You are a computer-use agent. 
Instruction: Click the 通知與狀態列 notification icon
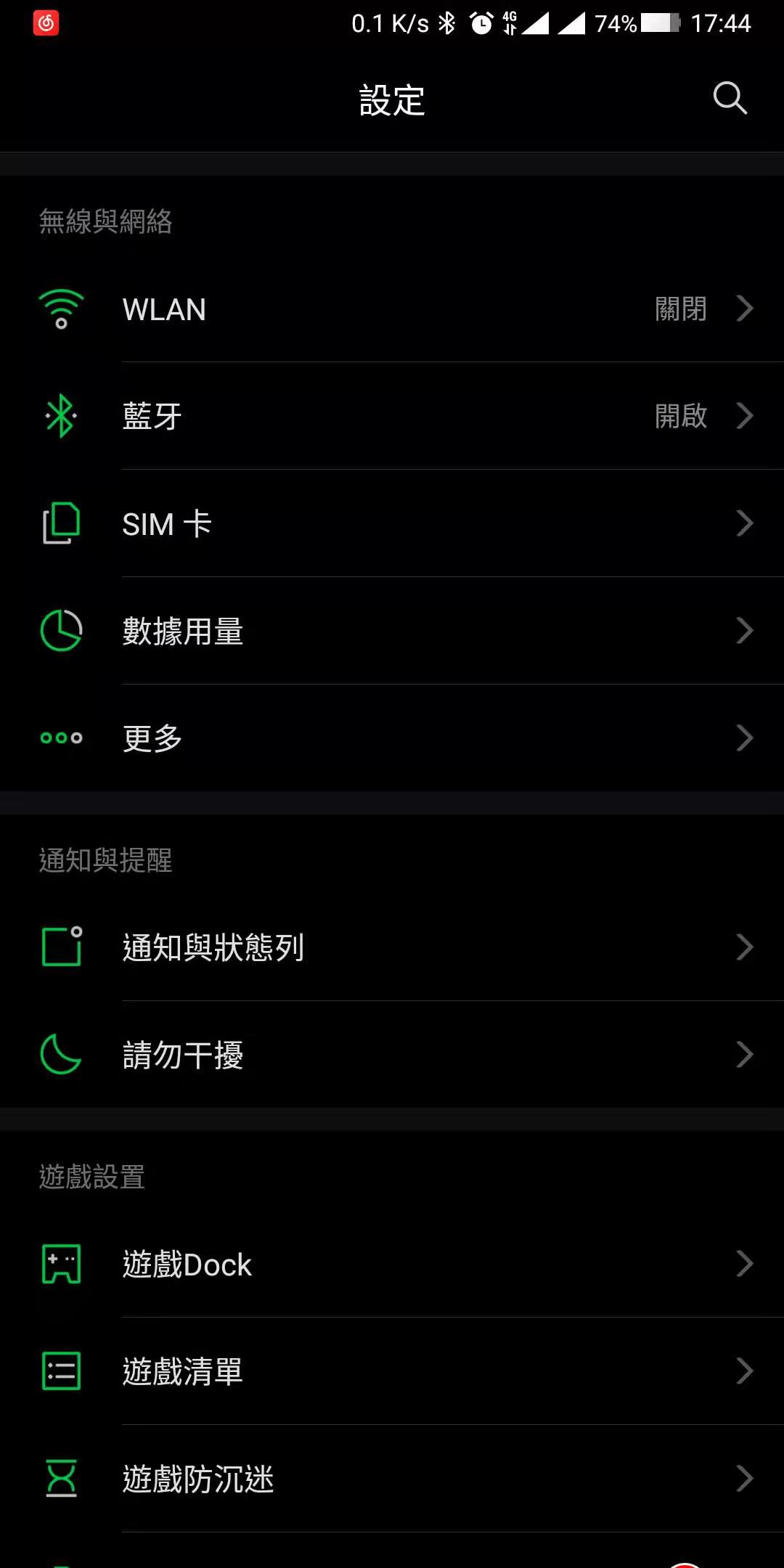(x=61, y=947)
